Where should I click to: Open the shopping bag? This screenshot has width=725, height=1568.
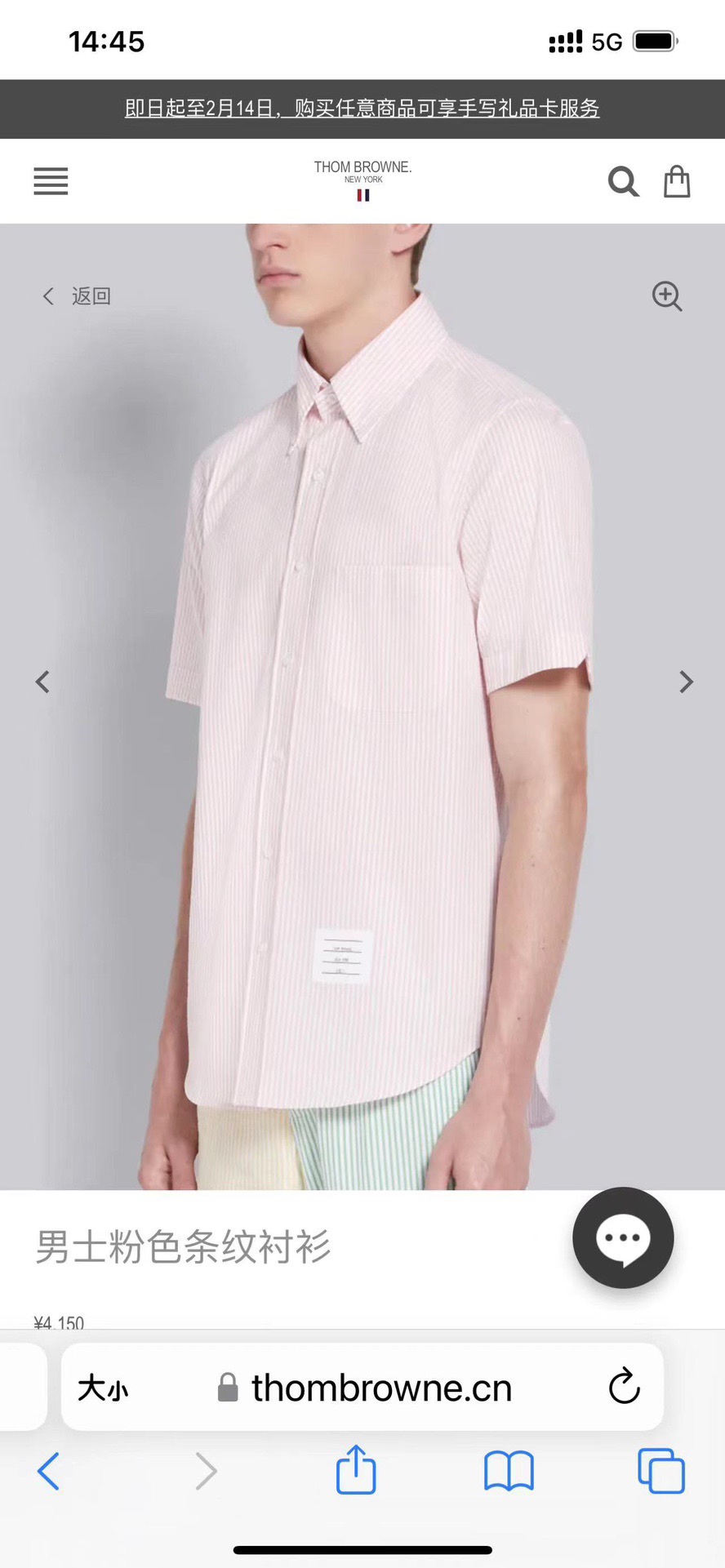click(677, 181)
